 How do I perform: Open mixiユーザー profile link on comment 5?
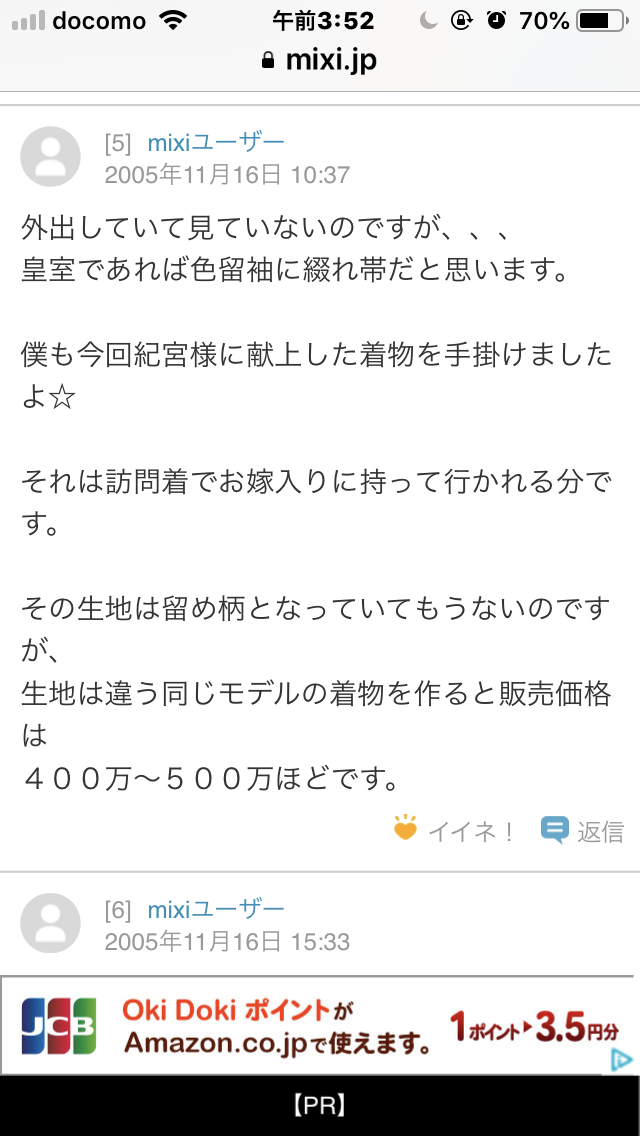[216, 143]
